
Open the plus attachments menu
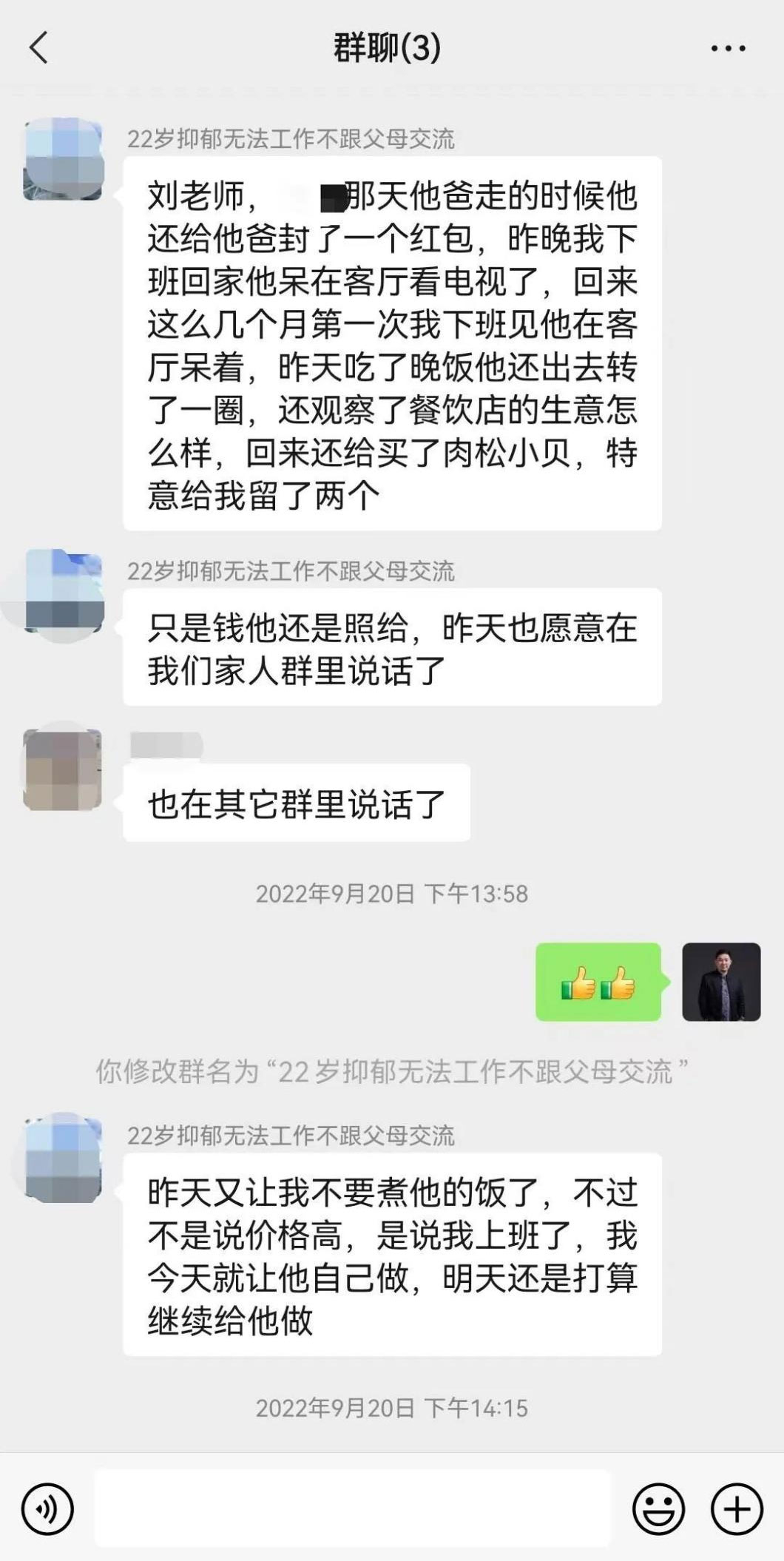point(736,1508)
